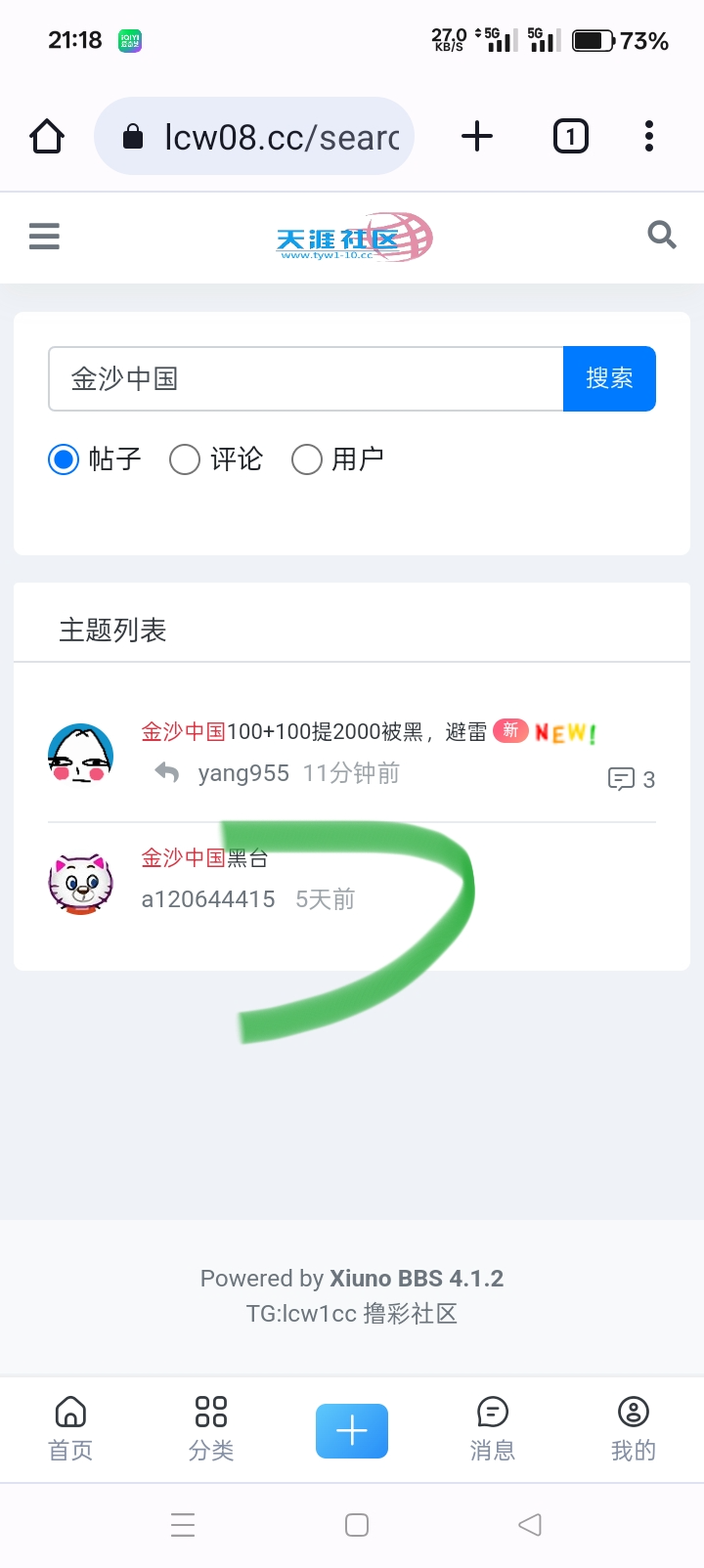Switch to the 我的 tab

tap(634, 1428)
